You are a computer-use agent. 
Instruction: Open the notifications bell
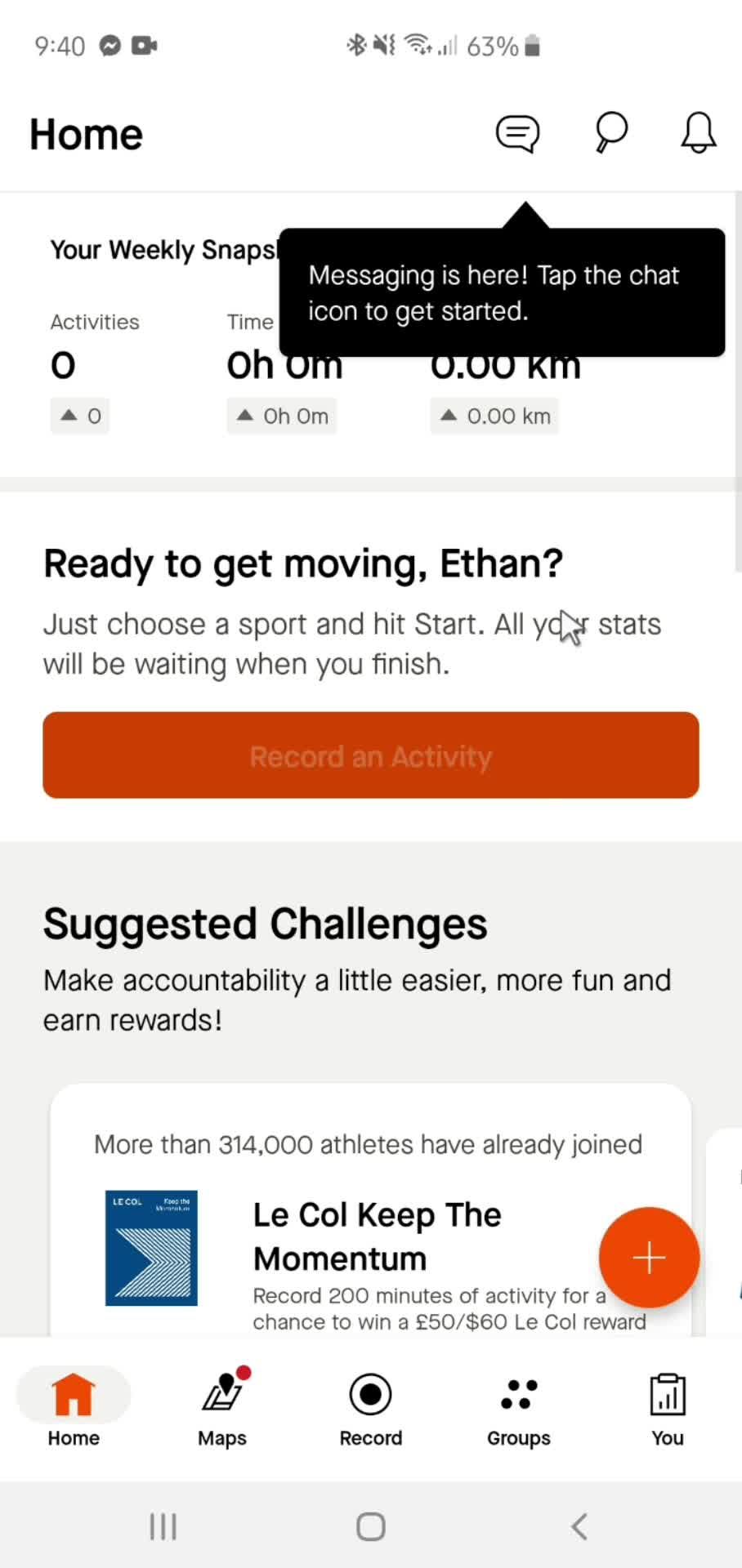pos(699,133)
